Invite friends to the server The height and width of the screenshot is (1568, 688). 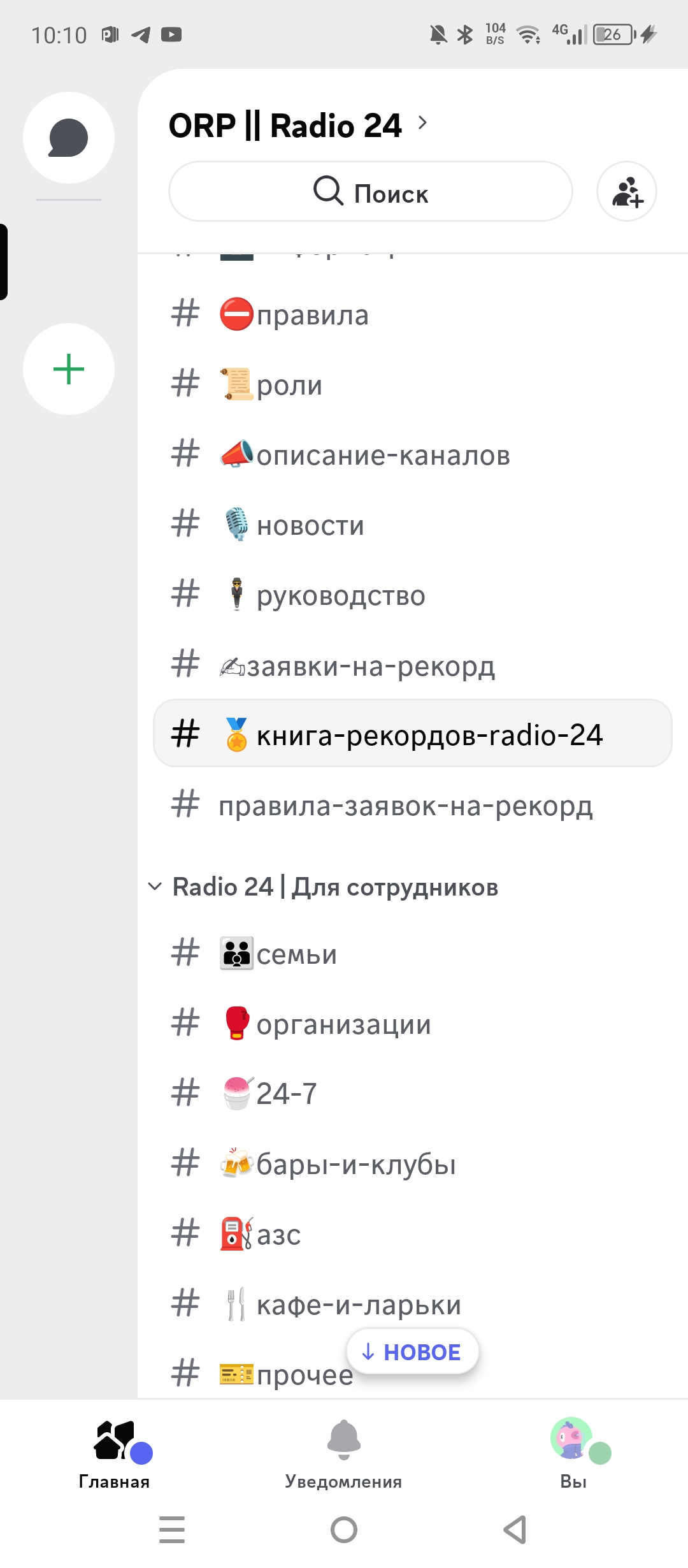(x=627, y=192)
